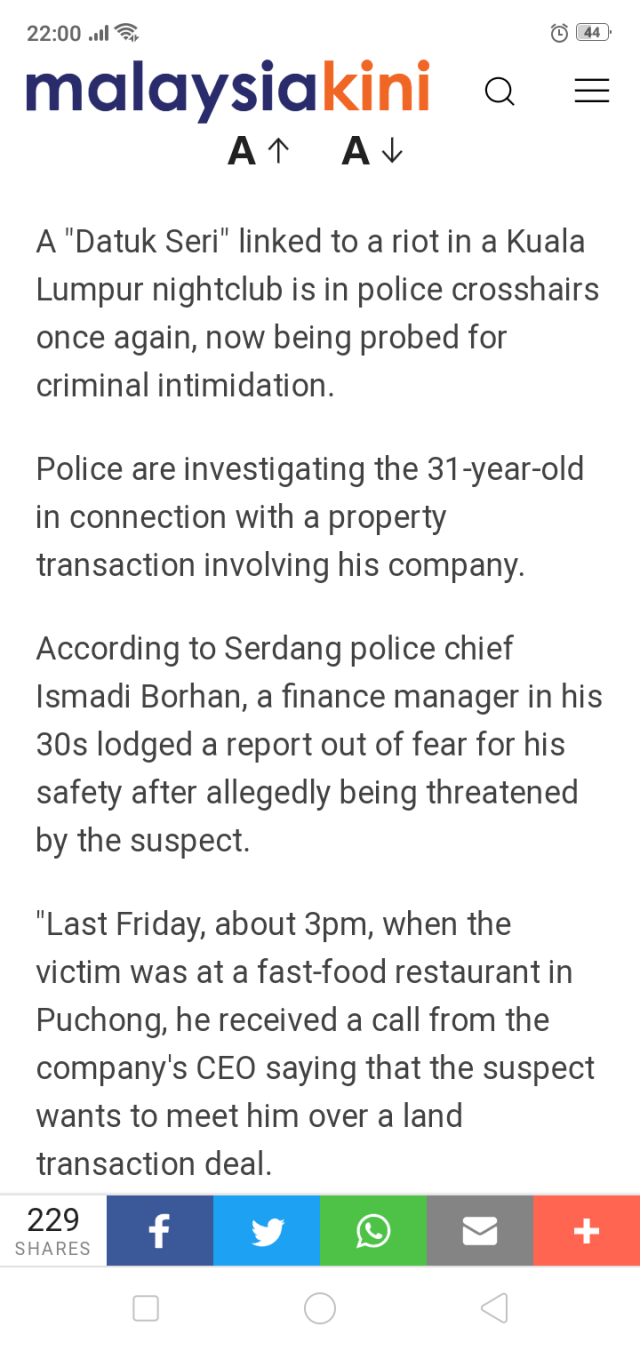
Task: Go to Malaysiakini home via logo
Action: 228,88
